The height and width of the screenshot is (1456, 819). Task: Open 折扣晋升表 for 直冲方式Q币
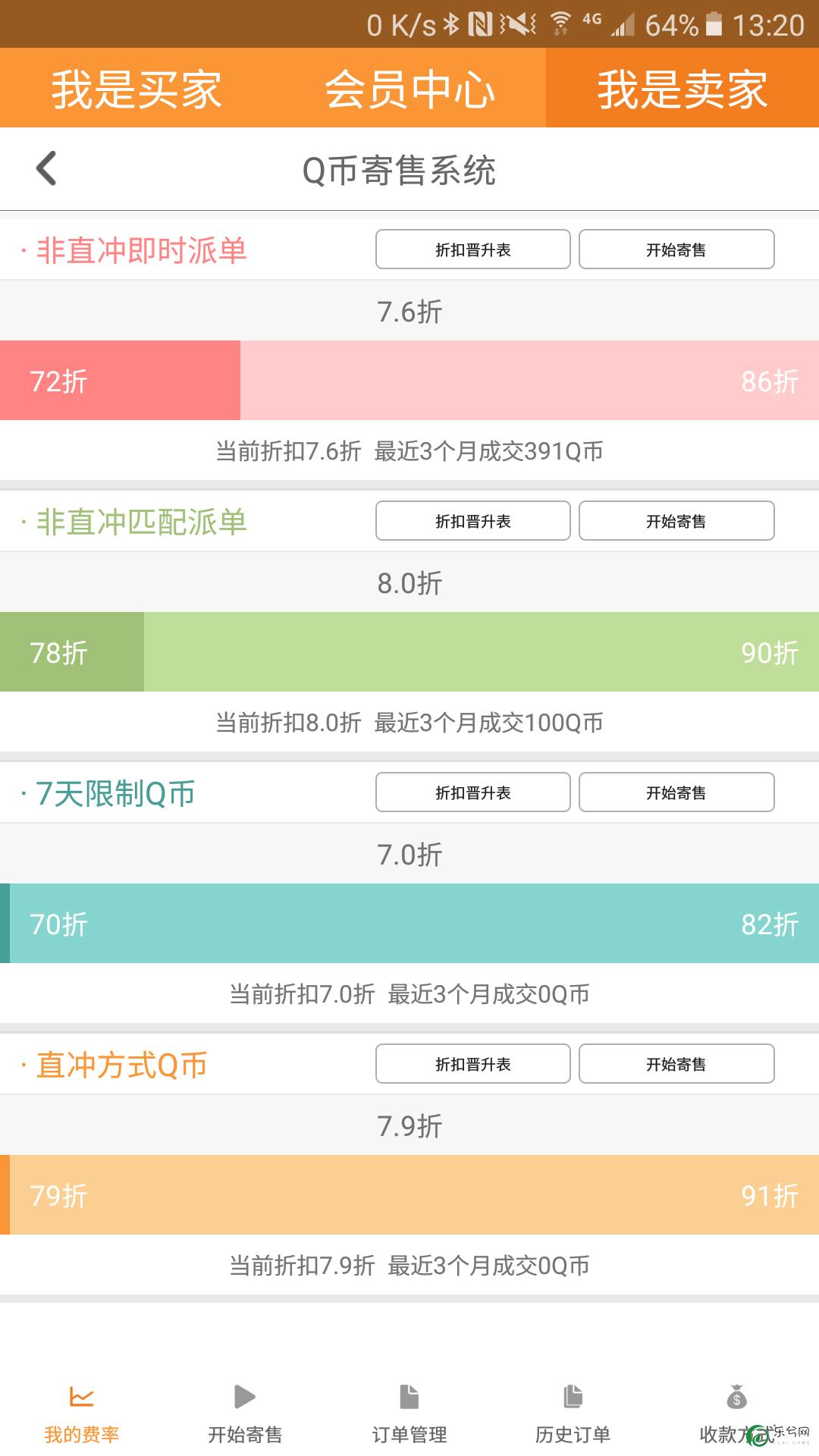pos(473,1064)
